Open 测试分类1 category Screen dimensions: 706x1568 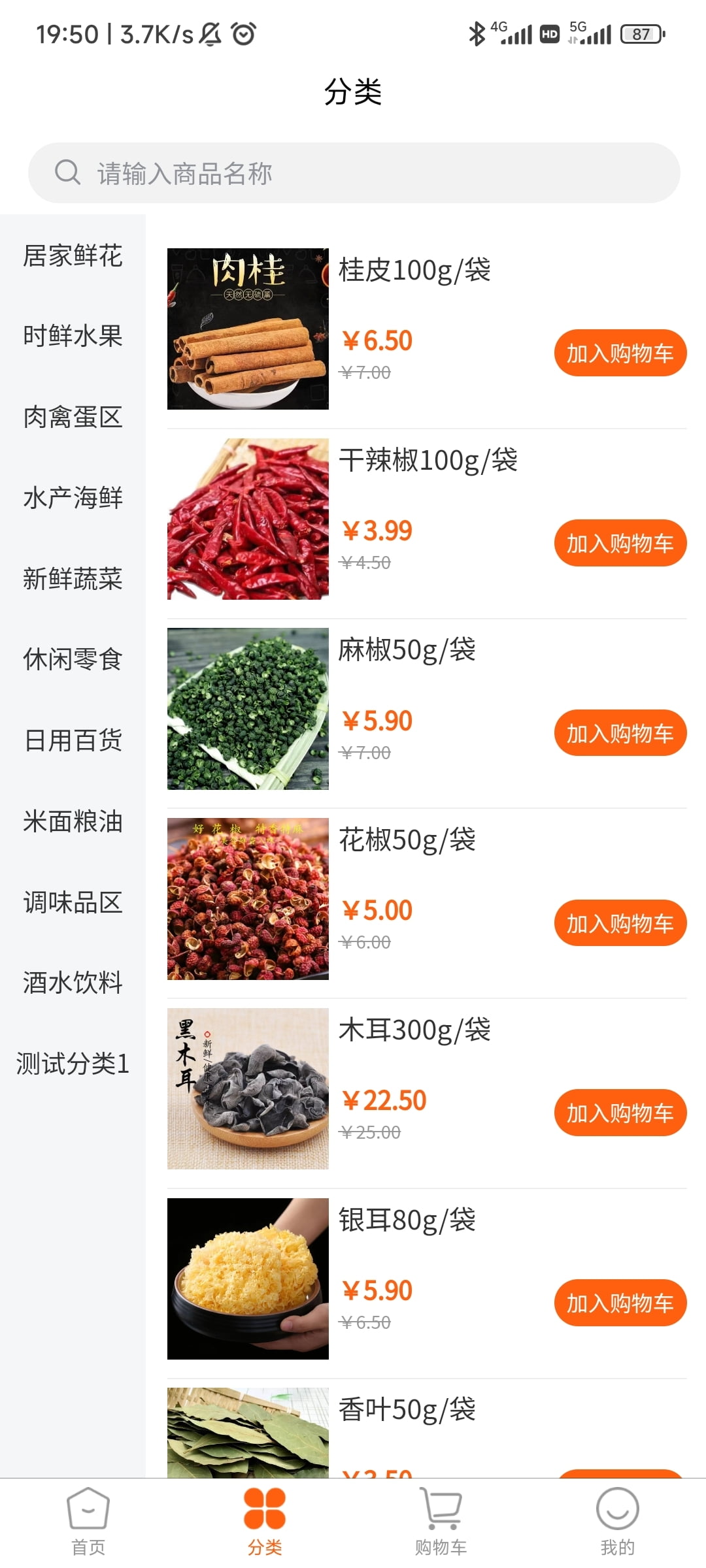tap(73, 1064)
